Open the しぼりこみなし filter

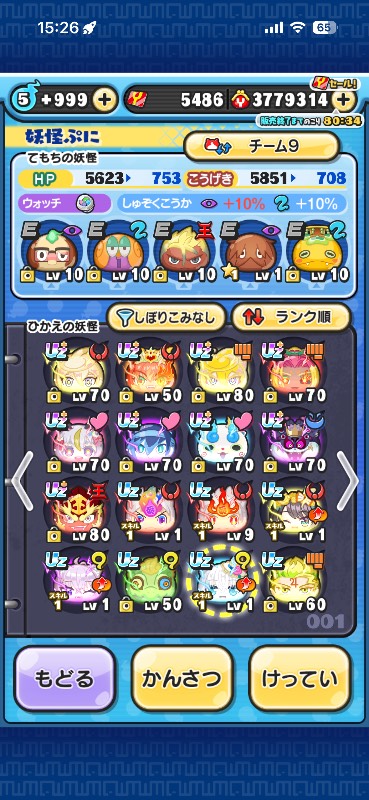pyautogui.click(x=167, y=318)
